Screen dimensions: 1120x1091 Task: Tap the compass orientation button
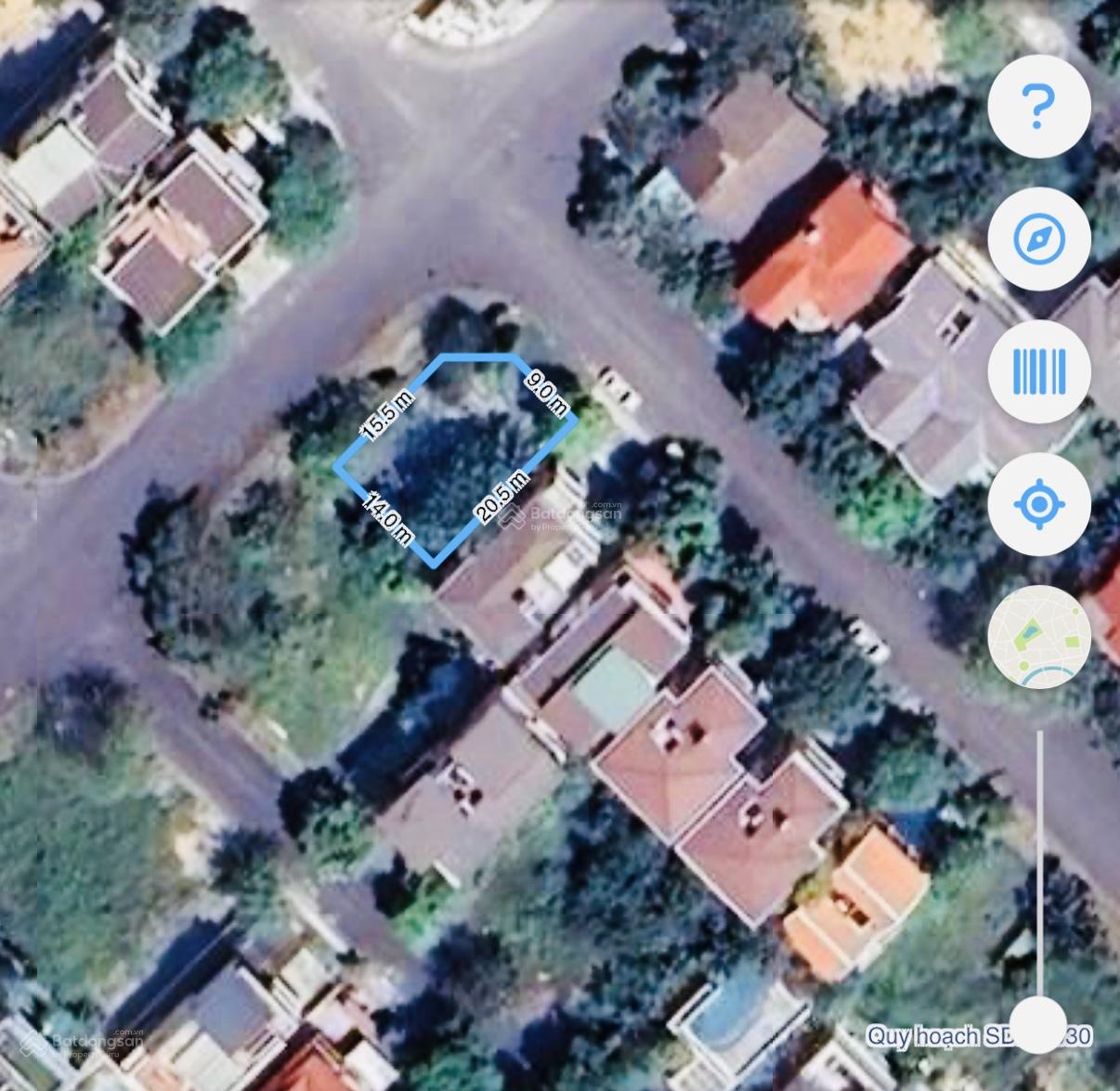point(1038,240)
